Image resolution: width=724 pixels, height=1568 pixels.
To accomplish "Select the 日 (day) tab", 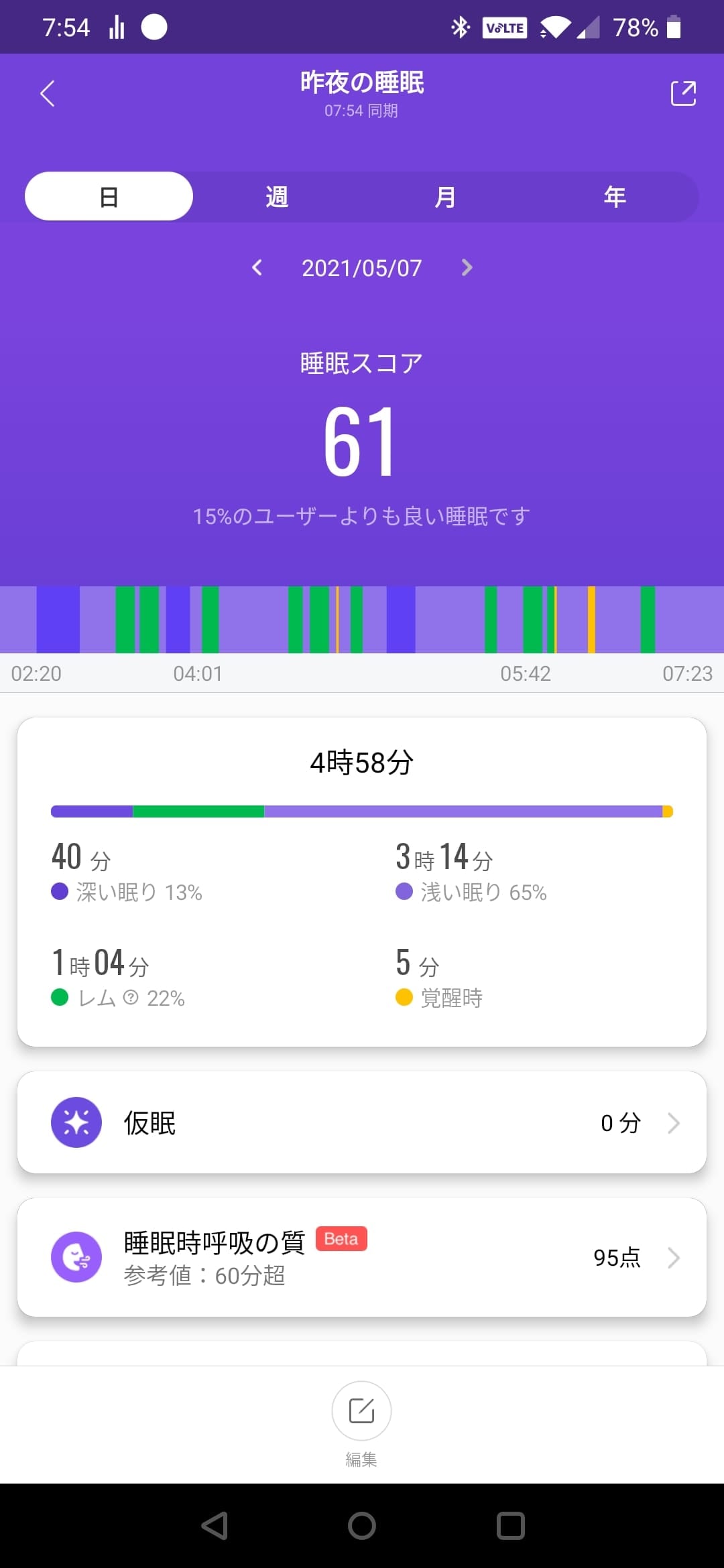I will [x=109, y=197].
